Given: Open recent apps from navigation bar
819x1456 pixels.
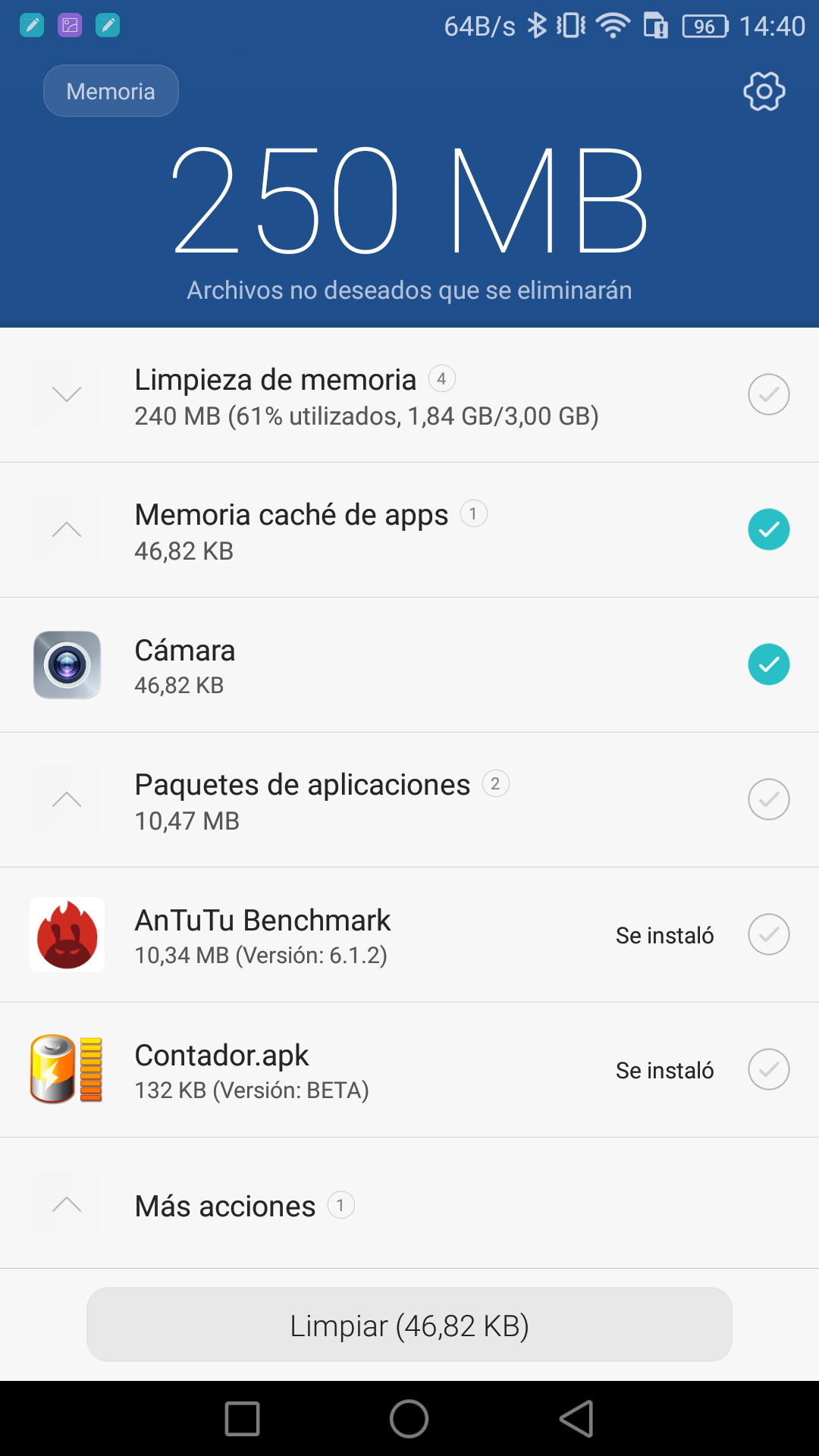Looking at the screenshot, I should [243, 1418].
